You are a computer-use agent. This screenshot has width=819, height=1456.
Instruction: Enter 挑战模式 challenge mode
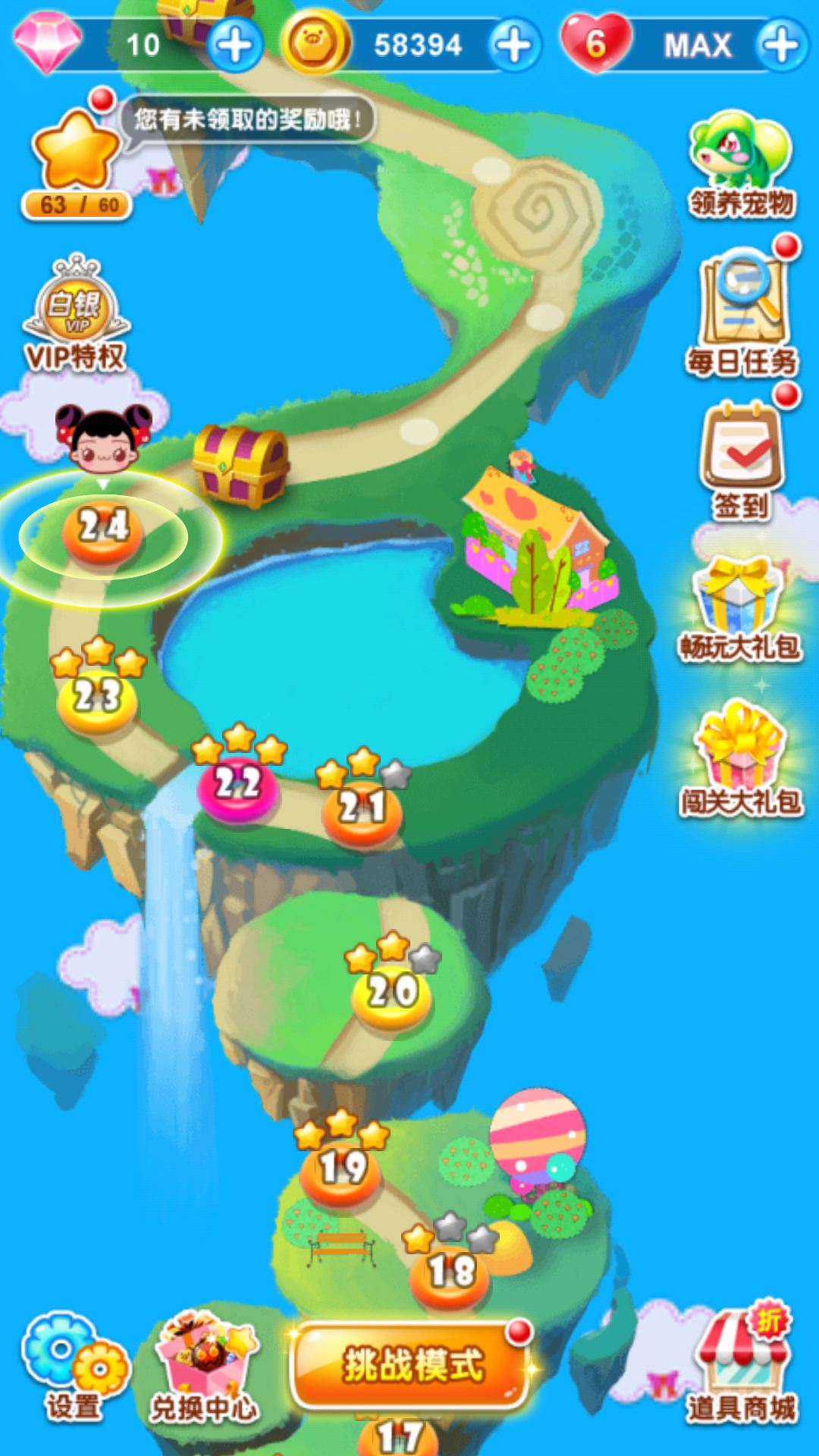(411, 1365)
